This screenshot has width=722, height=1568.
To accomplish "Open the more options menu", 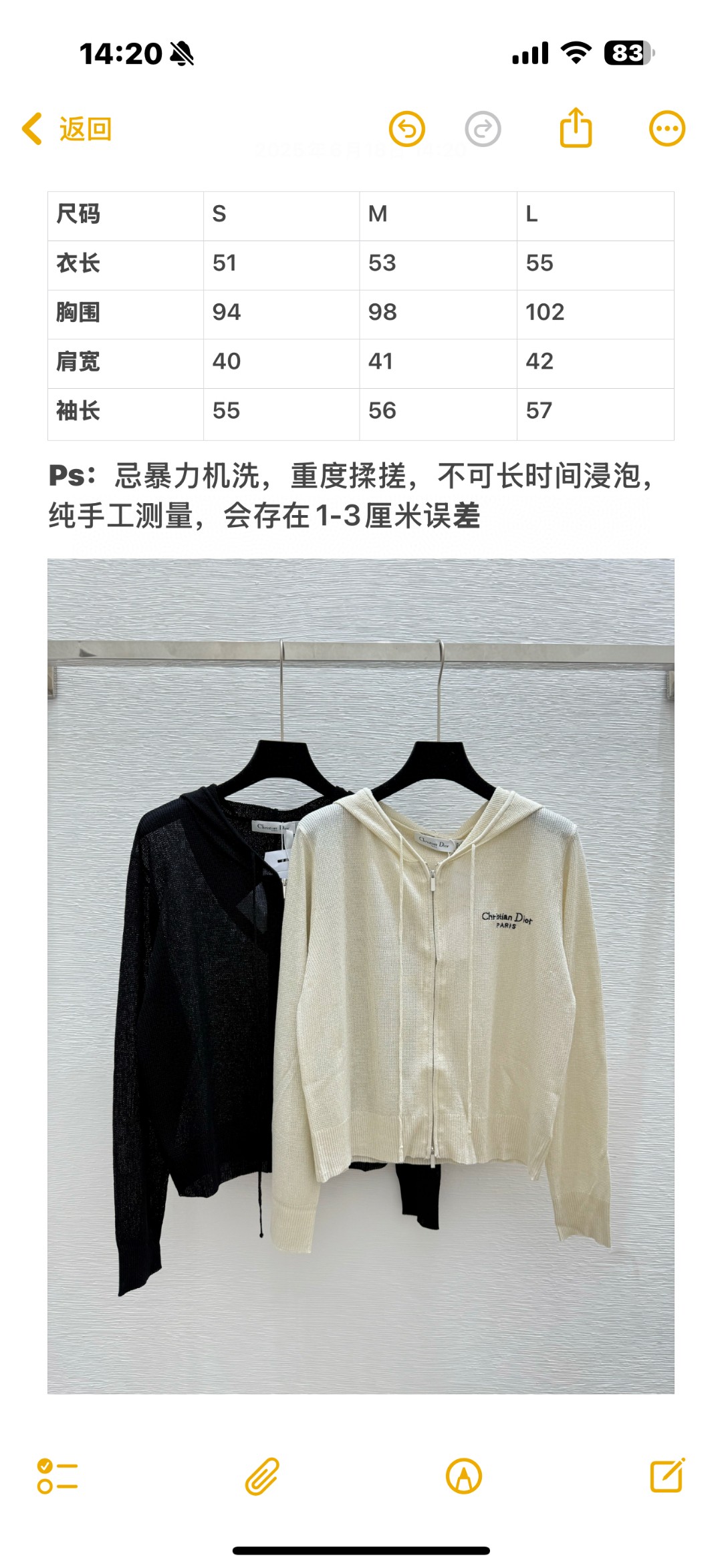I will [x=667, y=128].
